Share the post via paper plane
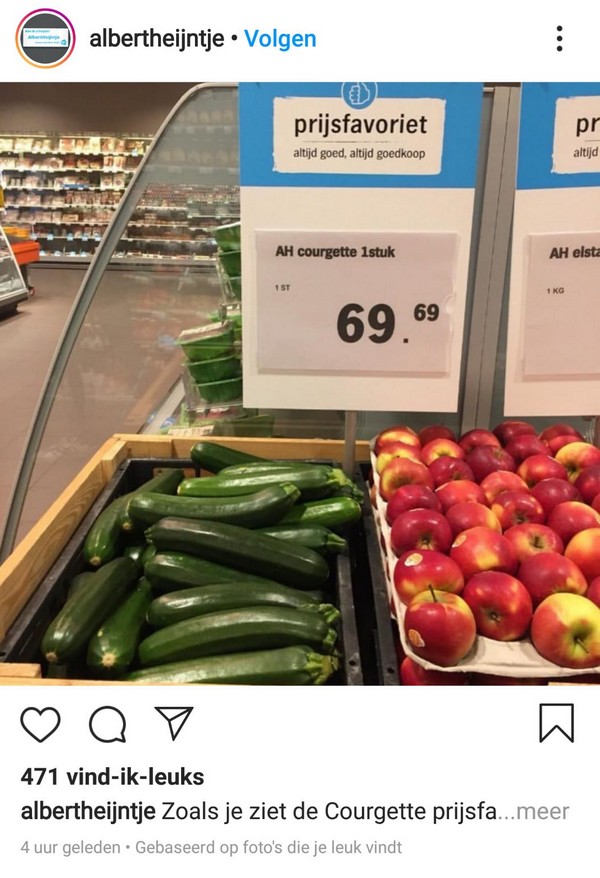Image resolution: width=600 pixels, height=878 pixels. 173,722
